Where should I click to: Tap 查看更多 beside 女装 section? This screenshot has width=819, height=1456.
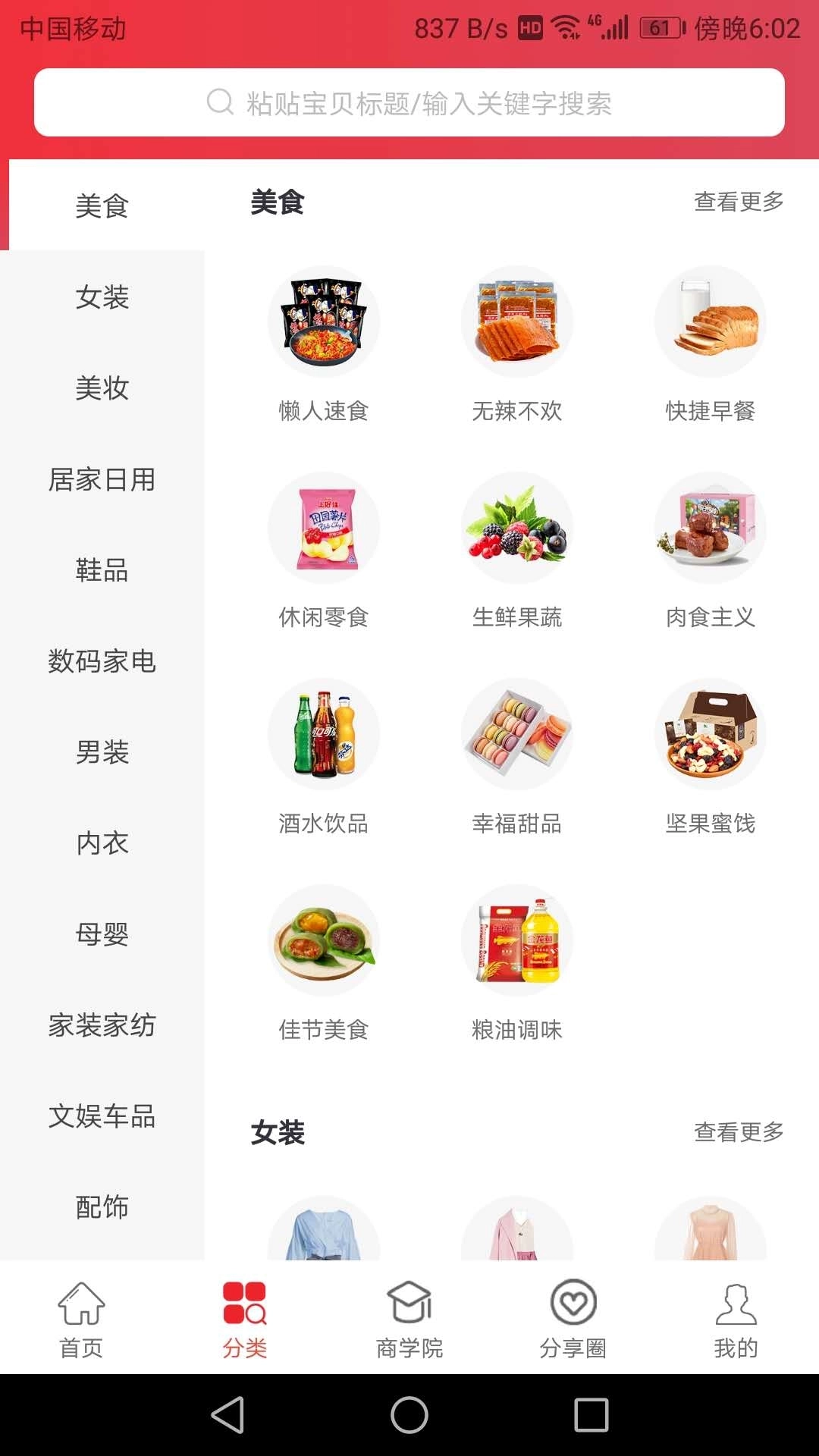(736, 1133)
